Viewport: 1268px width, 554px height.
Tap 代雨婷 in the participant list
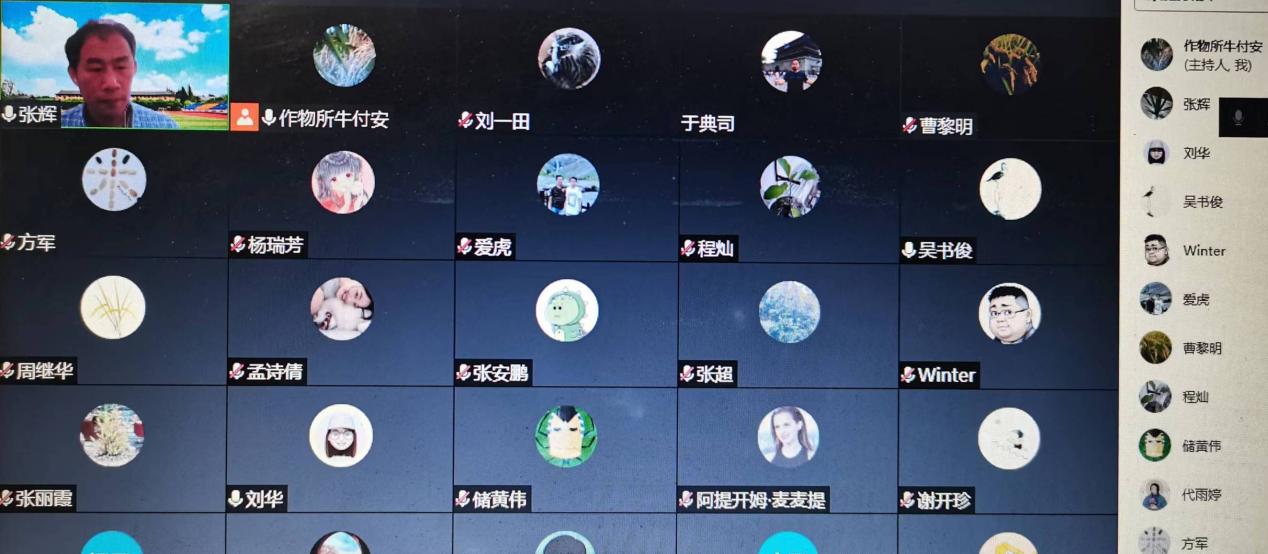click(1201, 495)
